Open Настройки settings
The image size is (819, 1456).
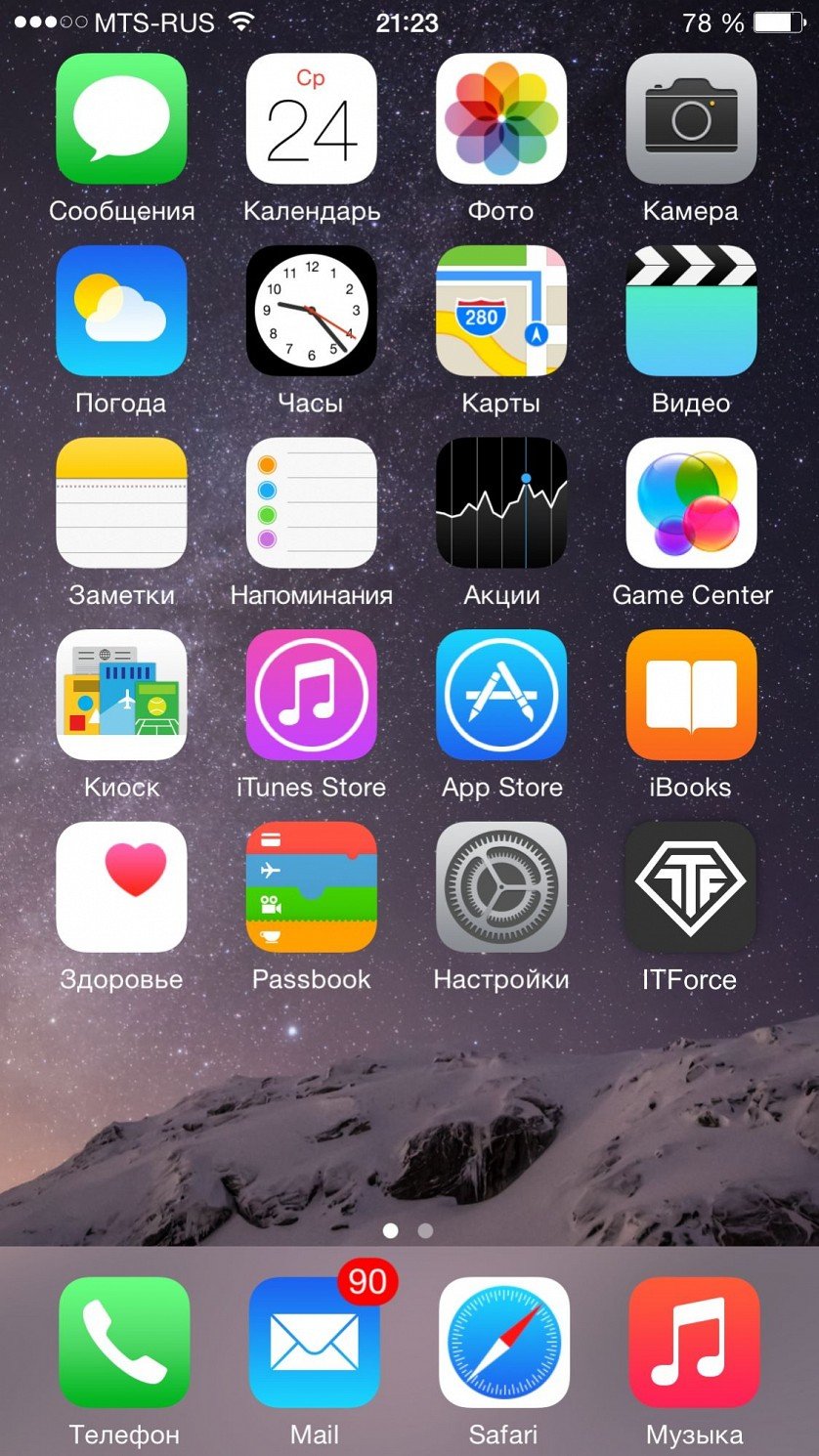[x=500, y=887]
